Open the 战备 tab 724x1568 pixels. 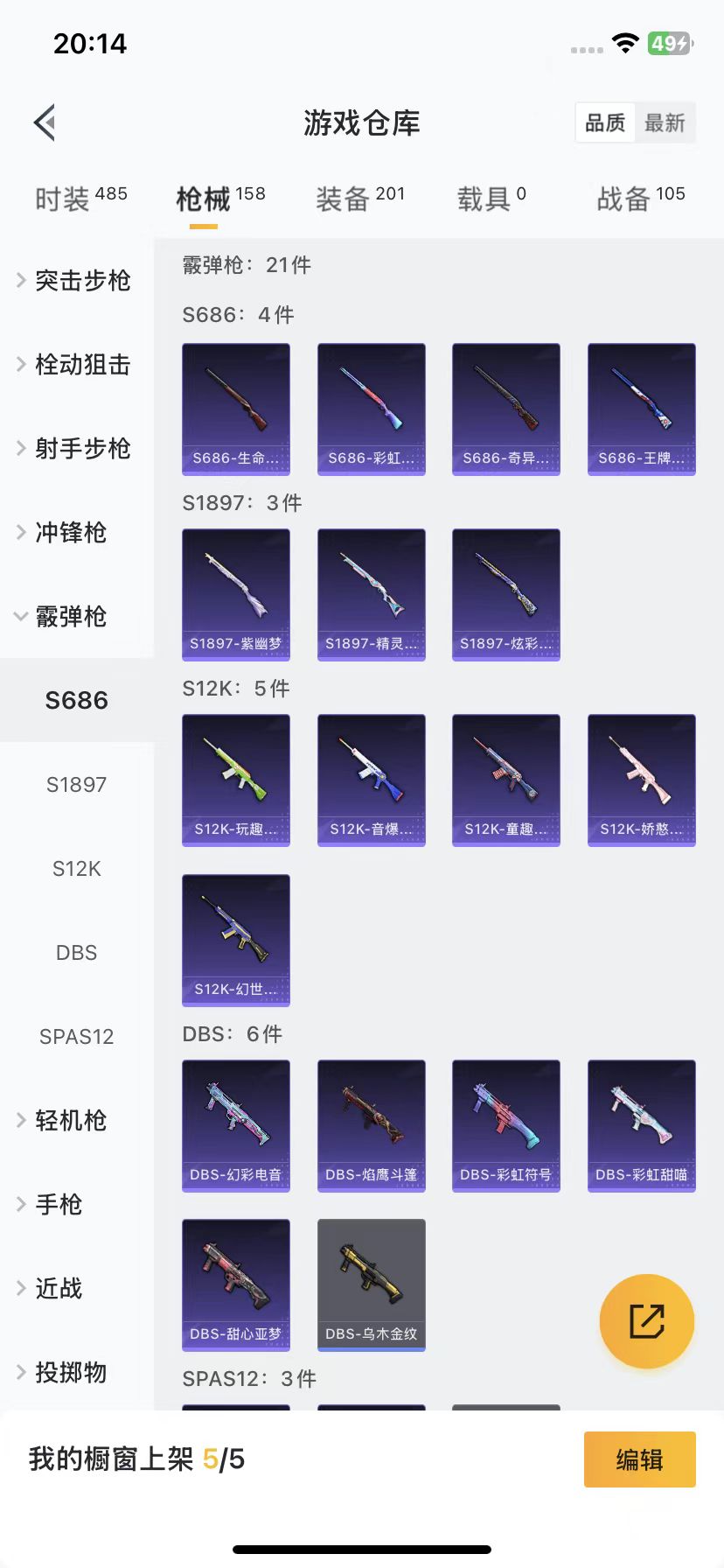pos(640,199)
